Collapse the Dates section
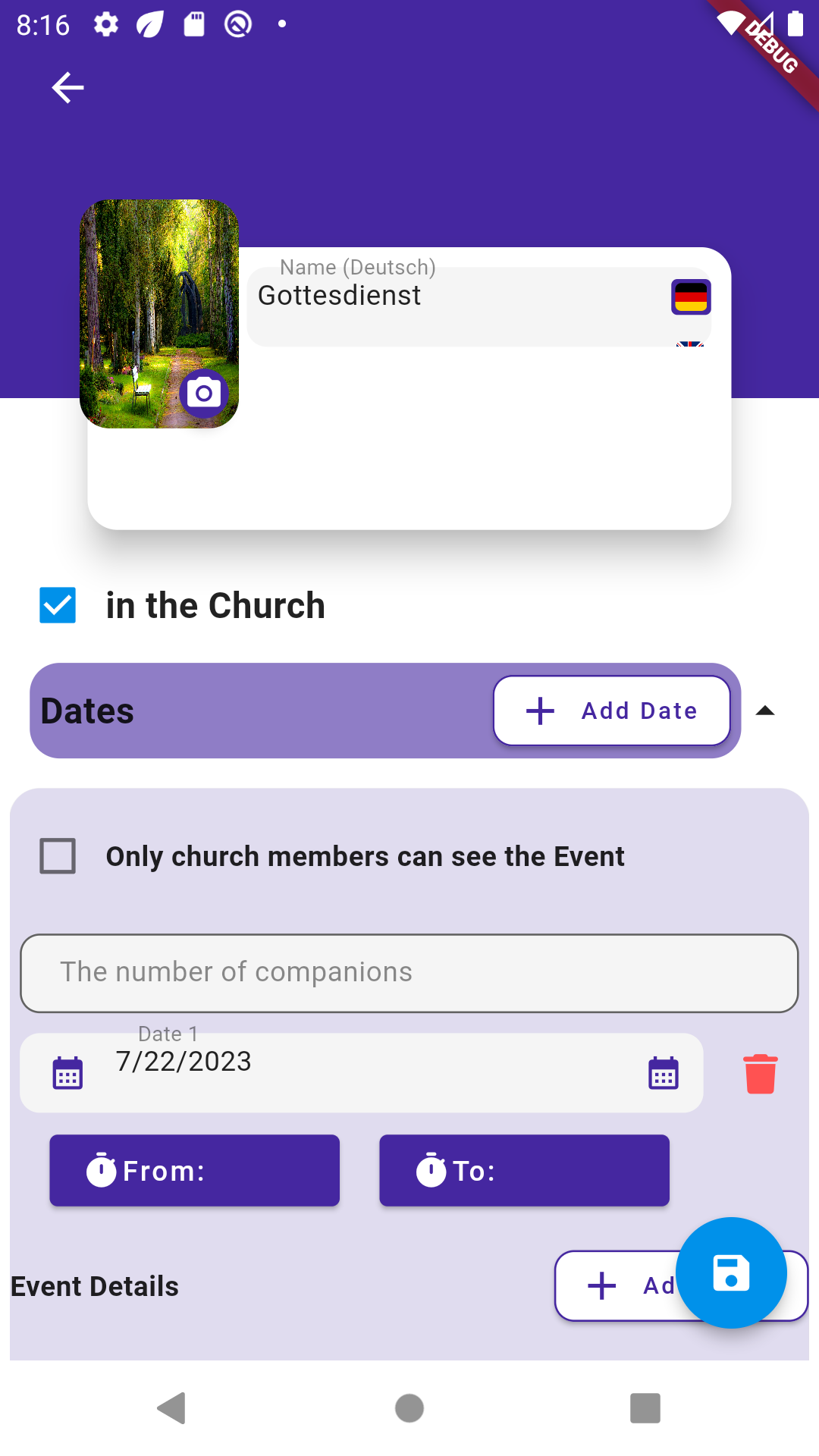 click(765, 711)
